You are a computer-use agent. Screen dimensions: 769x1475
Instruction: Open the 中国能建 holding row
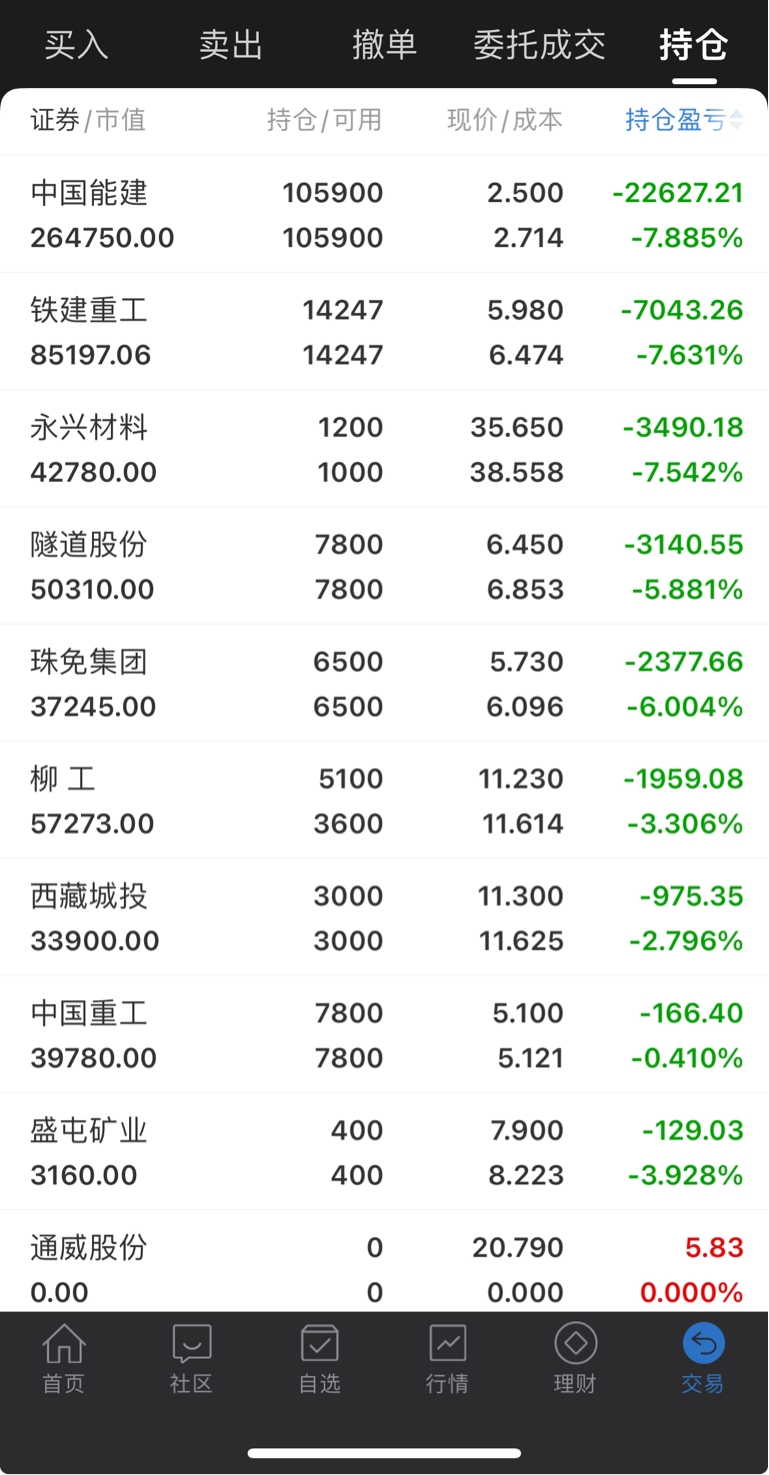pos(384,214)
